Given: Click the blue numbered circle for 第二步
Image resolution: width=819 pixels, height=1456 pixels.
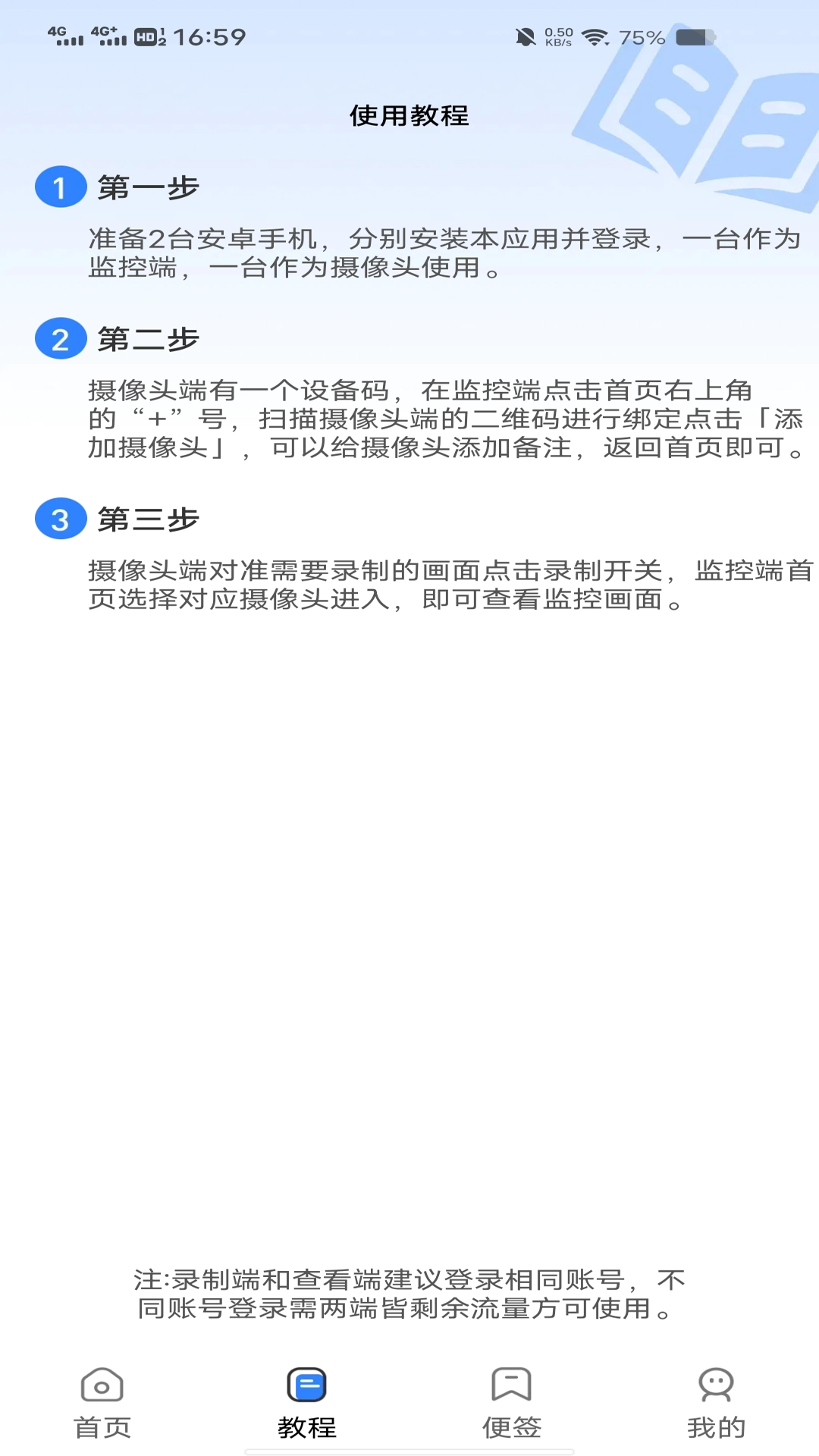Looking at the screenshot, I should coord(61,340).
